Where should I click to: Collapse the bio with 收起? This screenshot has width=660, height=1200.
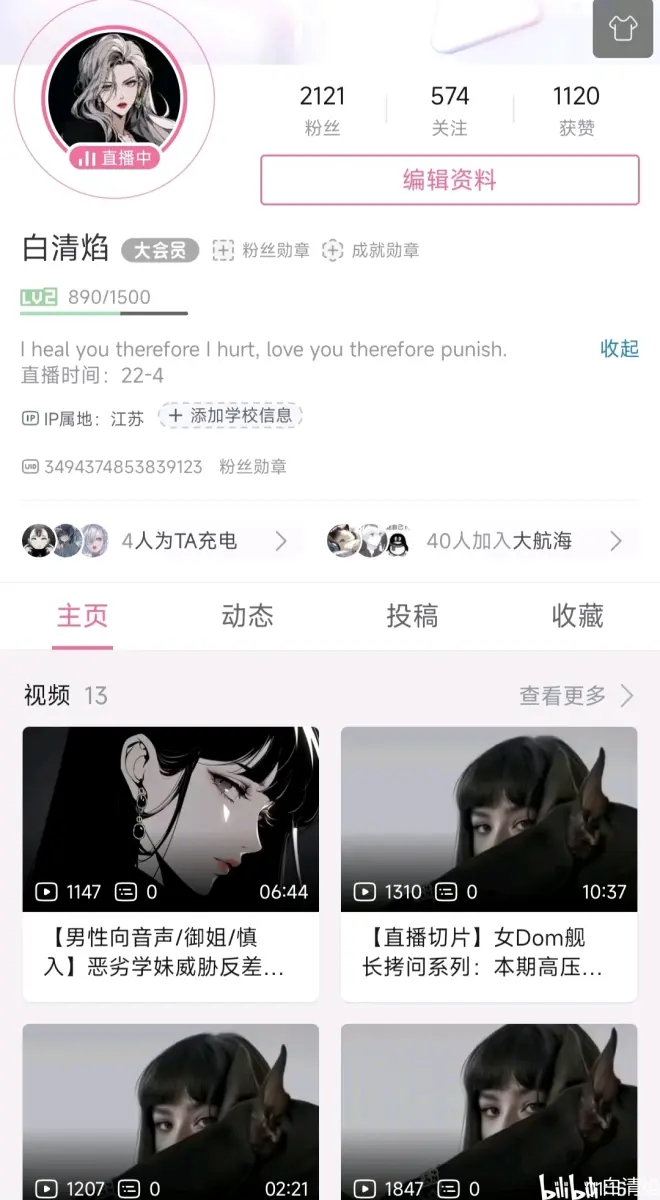619,348
